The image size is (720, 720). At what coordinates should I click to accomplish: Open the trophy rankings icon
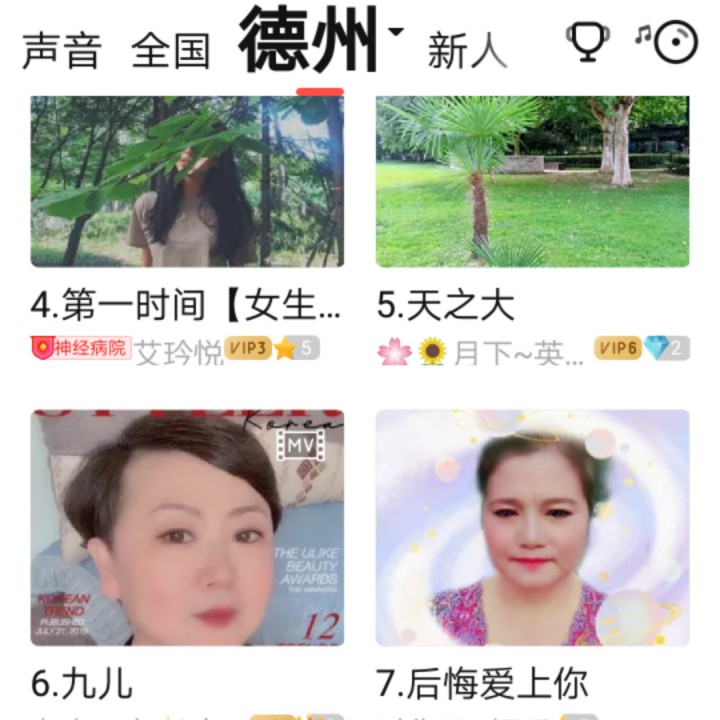(587, 42)
